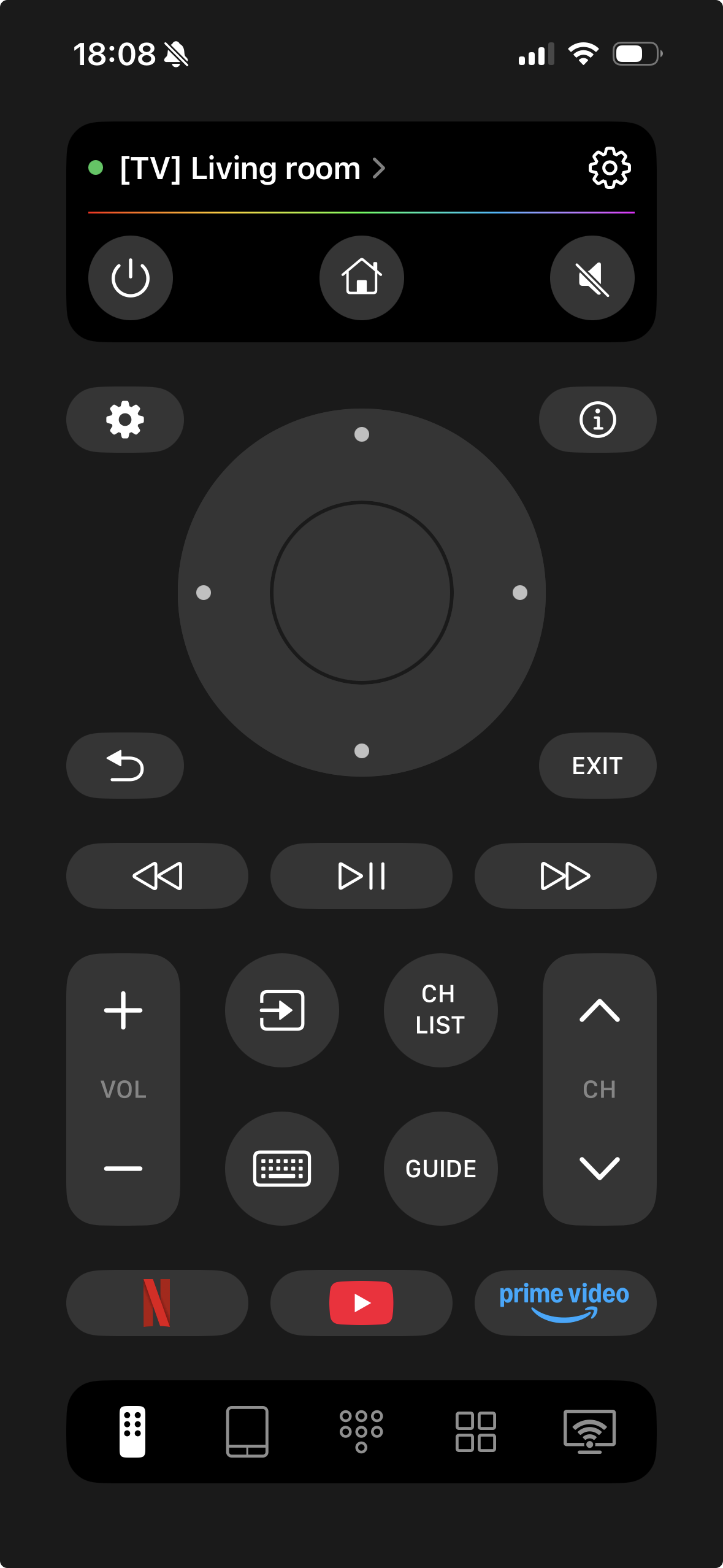Launch Netflix on the TV
The image size is (723, 1568).
point(158,1302)
